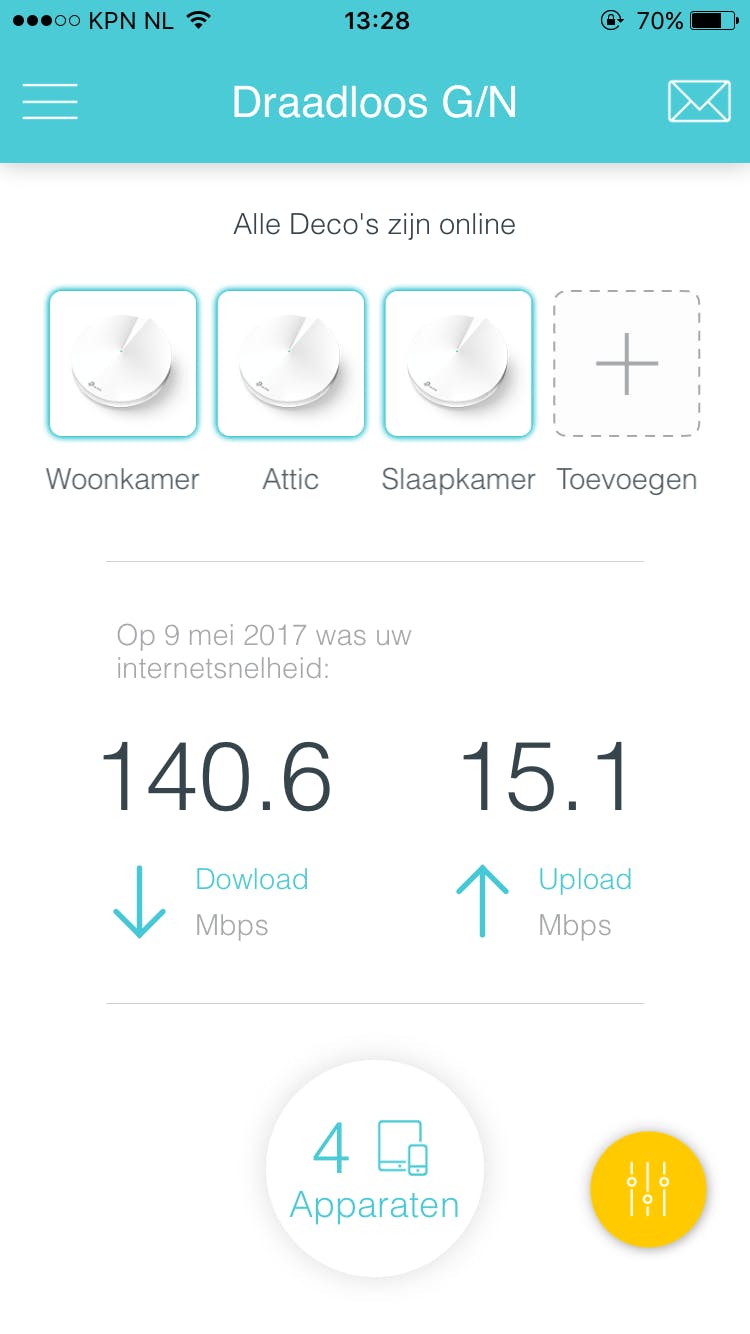Image resolution: width=750 pixels, height=1334 pixels.
Task: Open the yellow settings sliders button
Action: tap(648, 1189)
